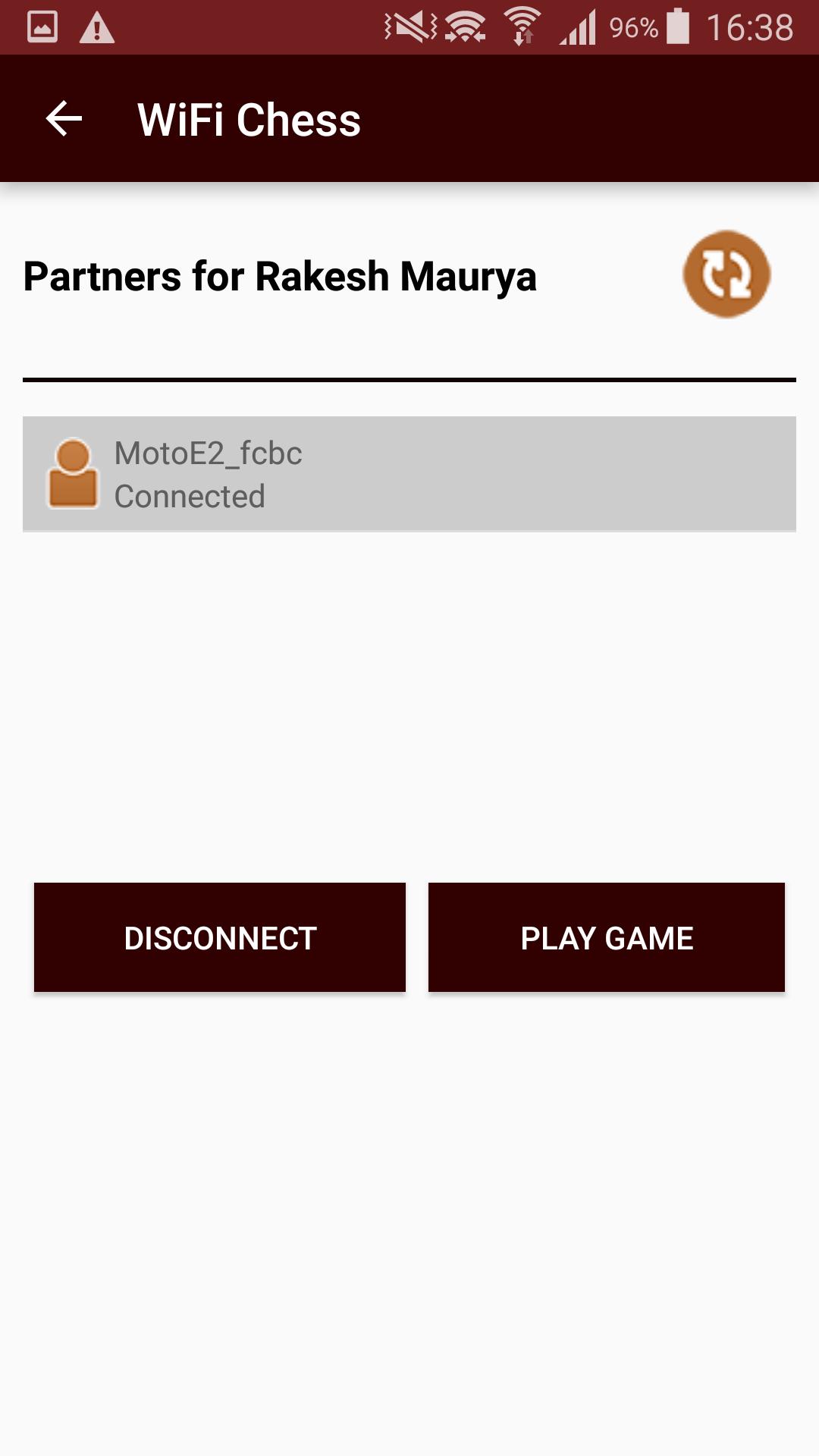Screen dimensions: 819x1456
Task: Select the connected partner MotoE2_fcbc
Action: point(409,473)
